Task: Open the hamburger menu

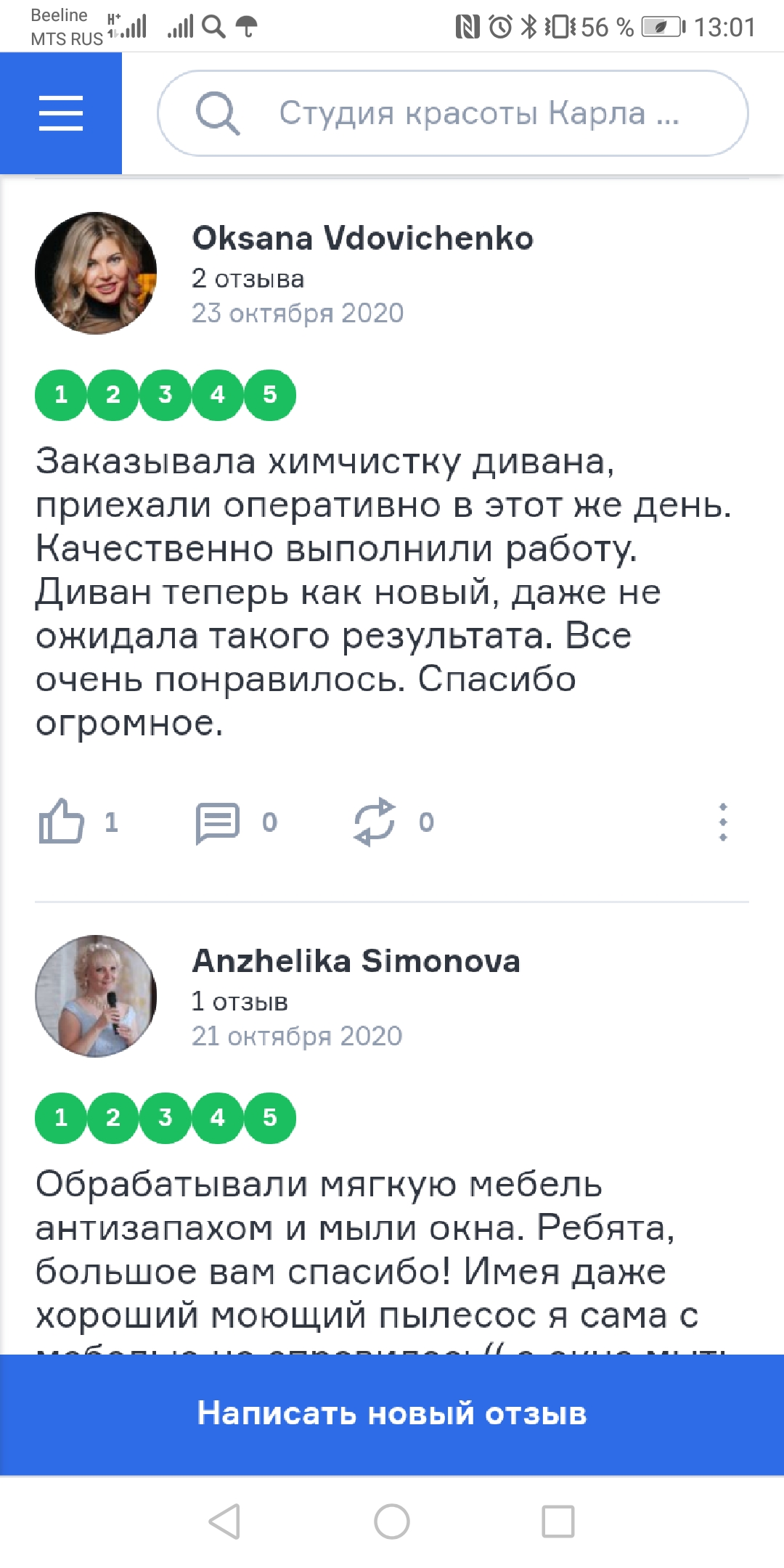Action: coord(61,113)
